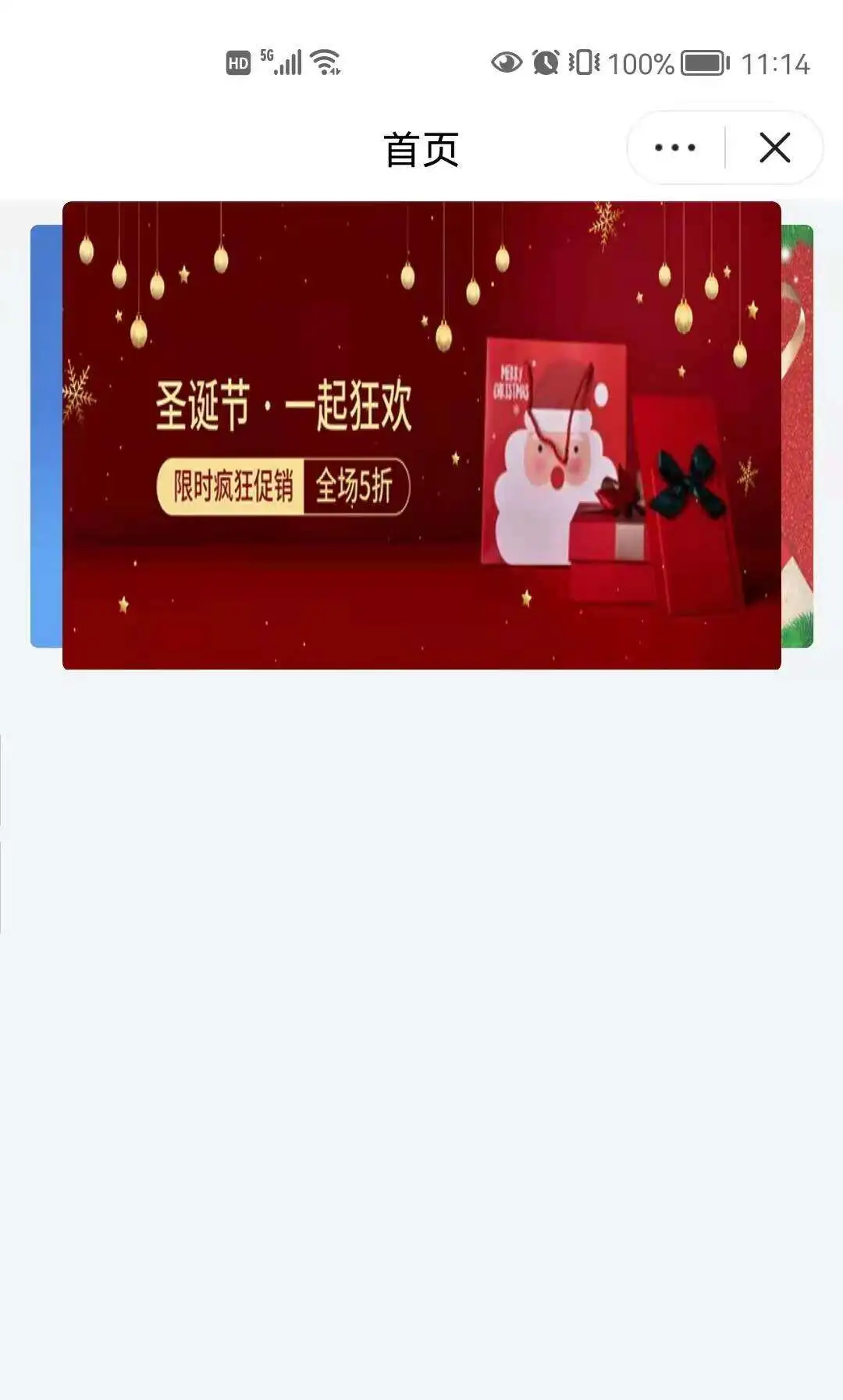The image size is (843, 1400).
Task: Close the mini program
Action: coord(774,147)
